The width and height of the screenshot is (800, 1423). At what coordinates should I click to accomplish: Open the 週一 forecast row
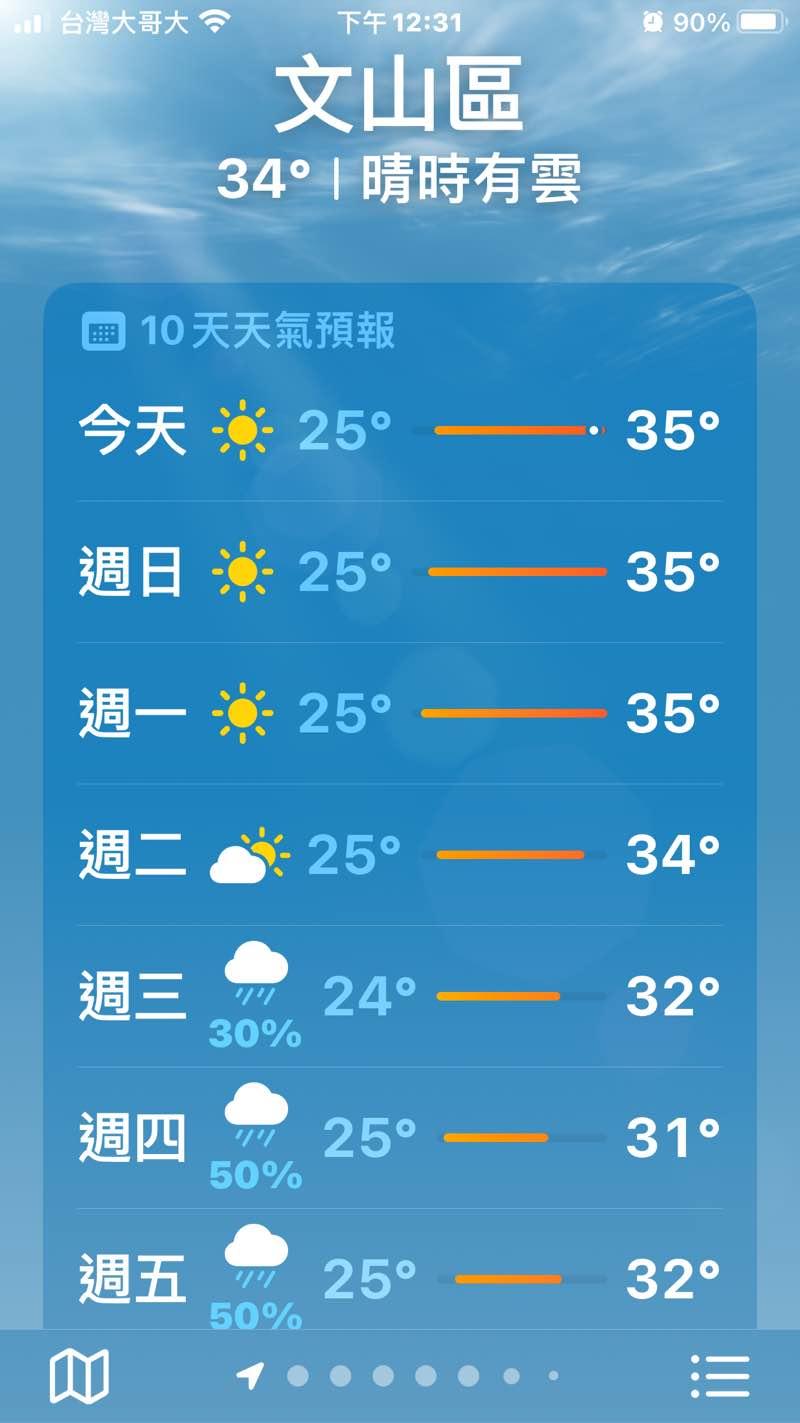[x=400, y=713]
